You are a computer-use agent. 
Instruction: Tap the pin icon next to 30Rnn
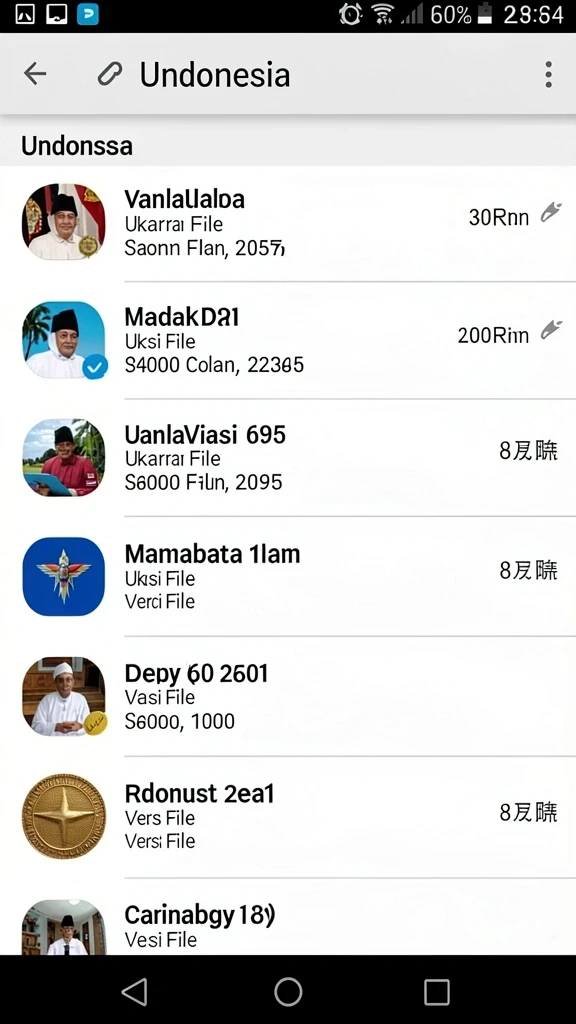pyautogui.click(x=551, y=213)
